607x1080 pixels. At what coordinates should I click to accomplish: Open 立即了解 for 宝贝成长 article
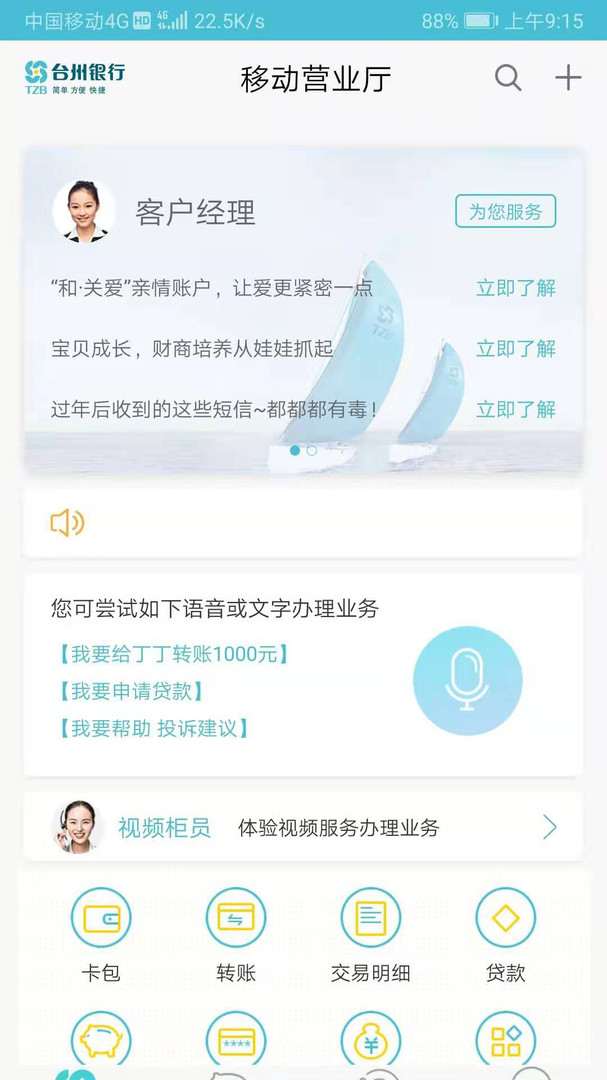pos(516,349)
